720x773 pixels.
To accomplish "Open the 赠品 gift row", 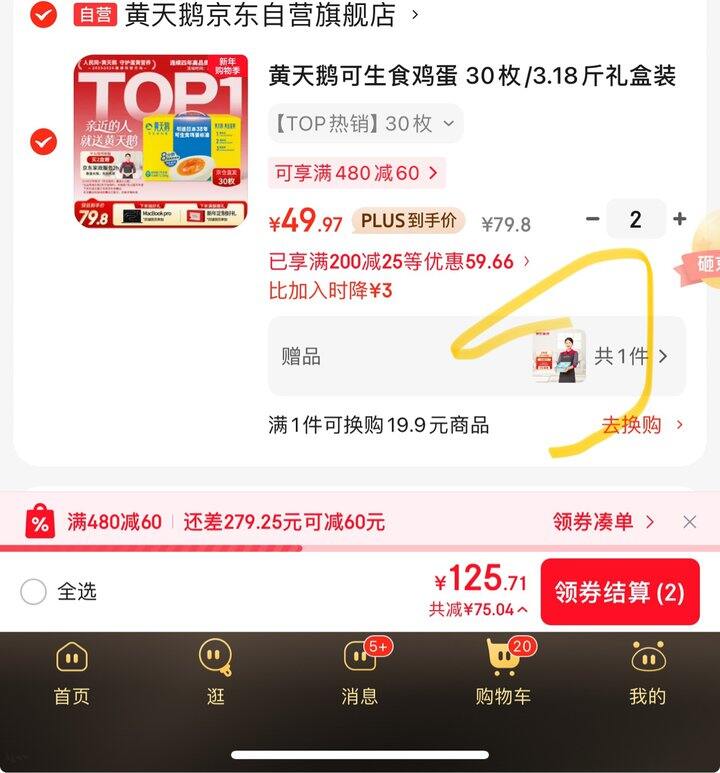I will click(x=476, y=356).
